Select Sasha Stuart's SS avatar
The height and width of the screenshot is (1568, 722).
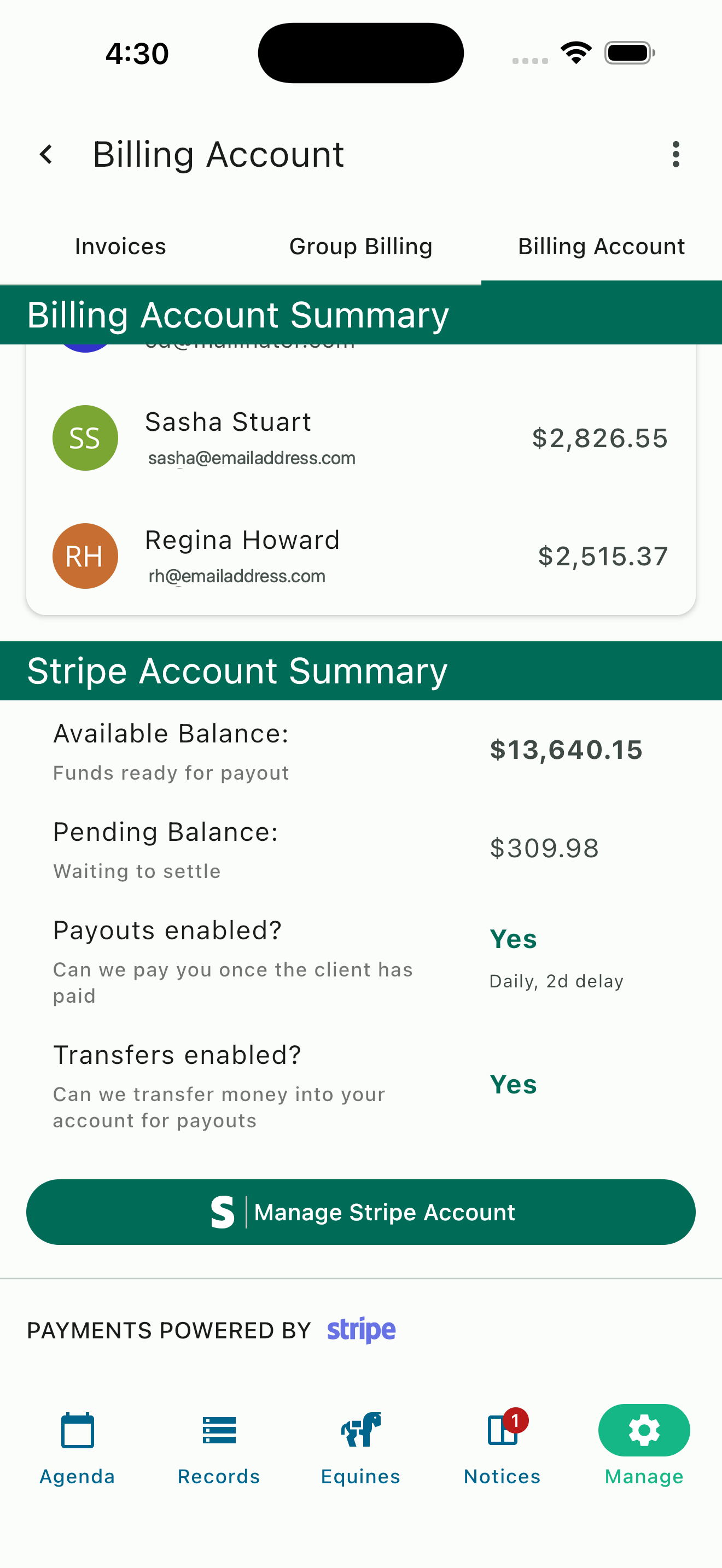[85, 438]
